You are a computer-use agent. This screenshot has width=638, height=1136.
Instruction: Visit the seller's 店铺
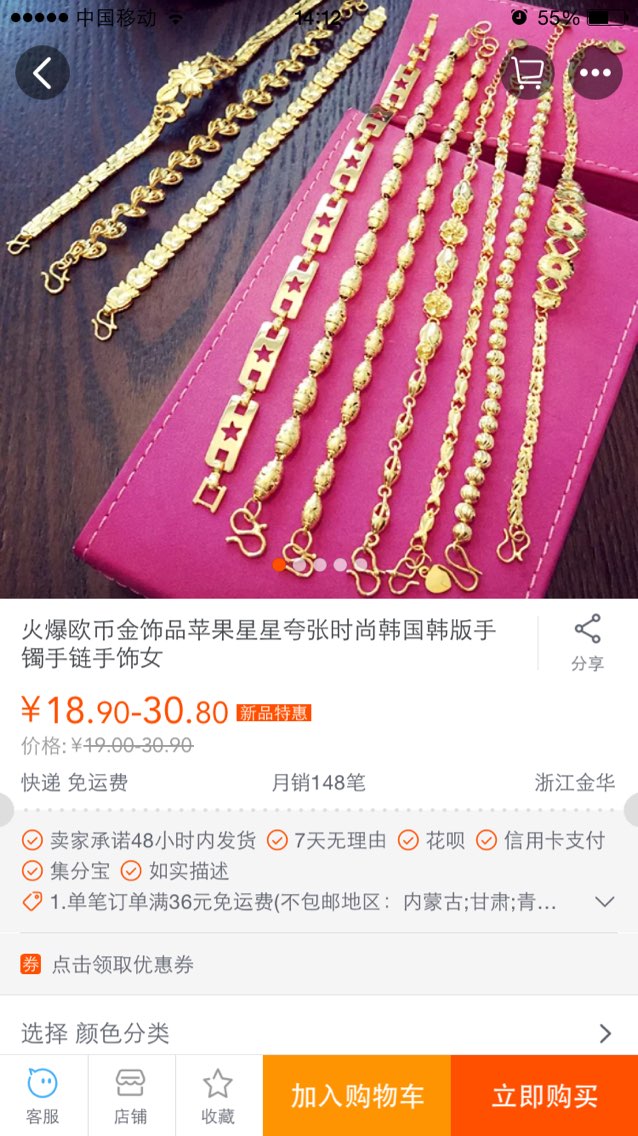click(x=130, y=1095)
